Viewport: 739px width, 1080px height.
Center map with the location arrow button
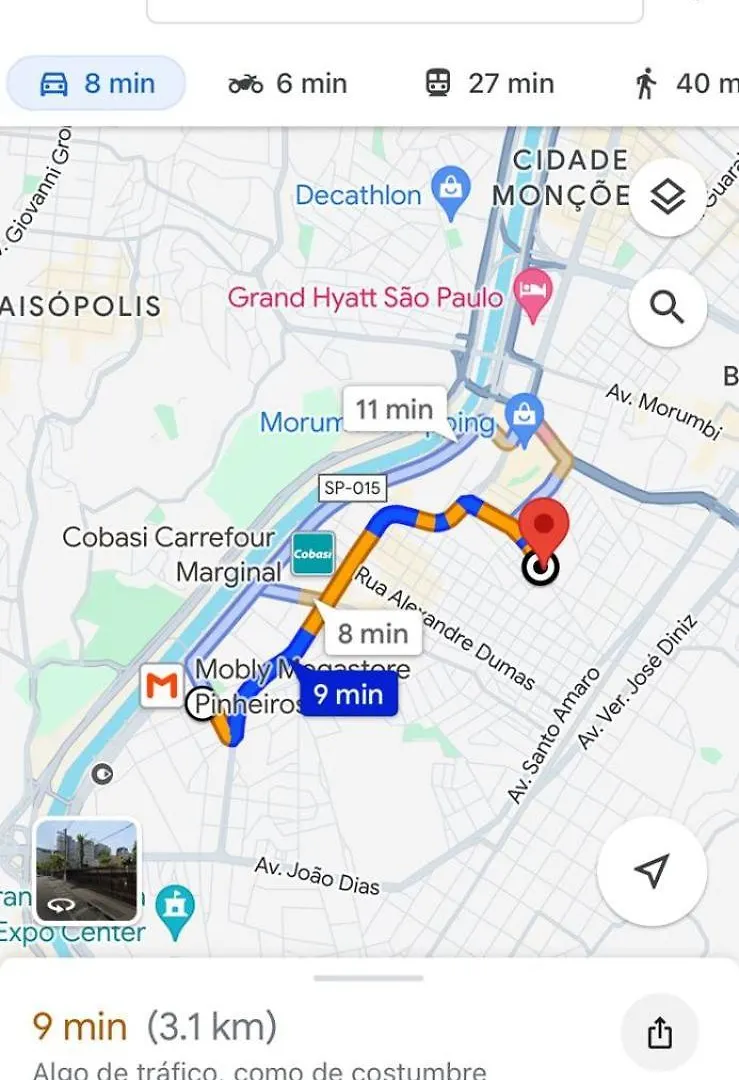pos(651,870)
